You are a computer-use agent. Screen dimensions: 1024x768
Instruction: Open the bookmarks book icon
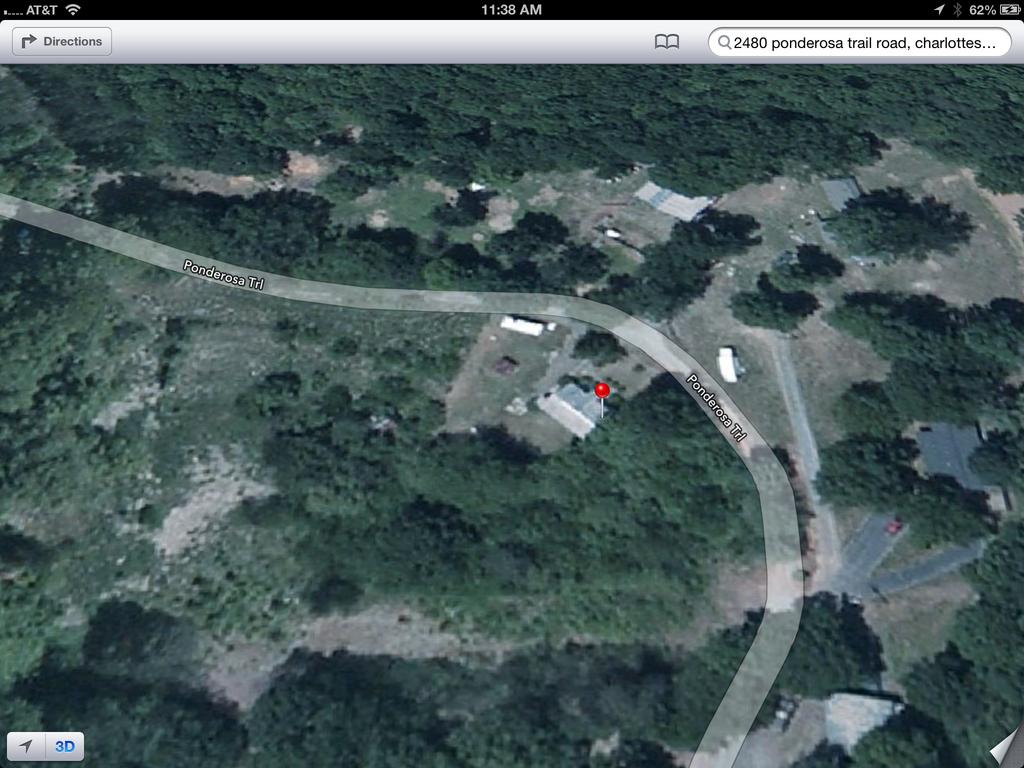coord(666,41)
